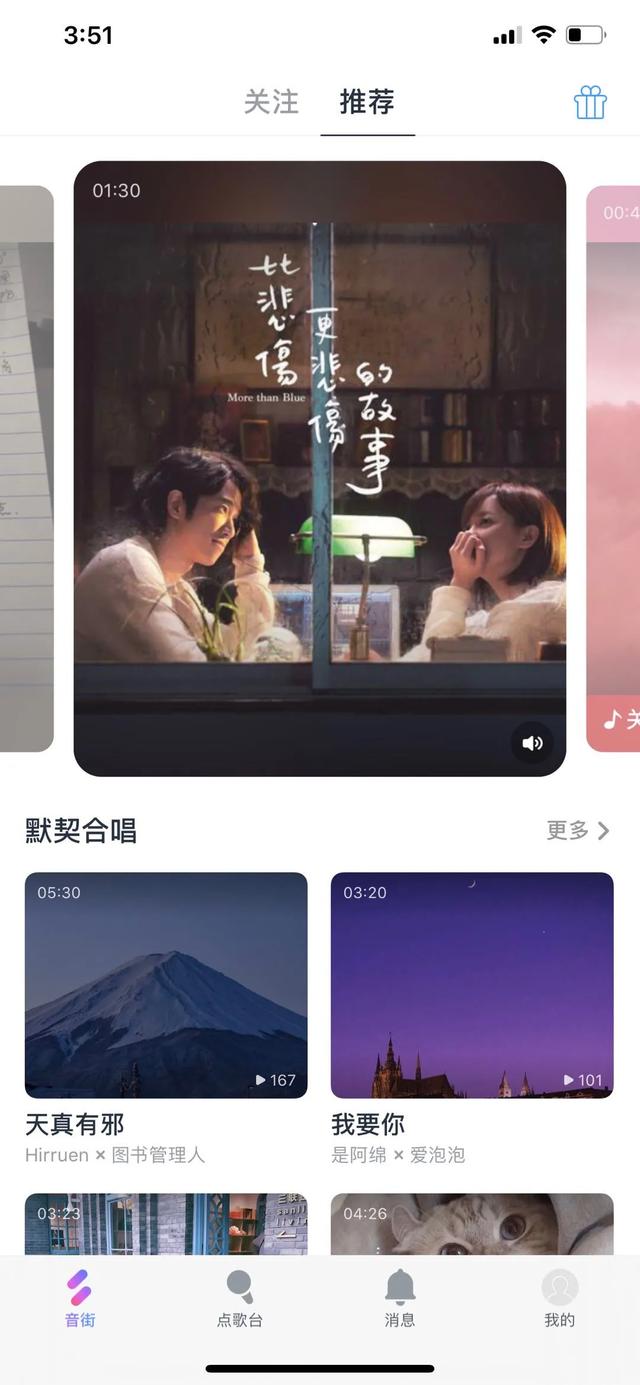
Task: Tap 更多 to see more 默契合唱
Action: (x=577, y=830)
